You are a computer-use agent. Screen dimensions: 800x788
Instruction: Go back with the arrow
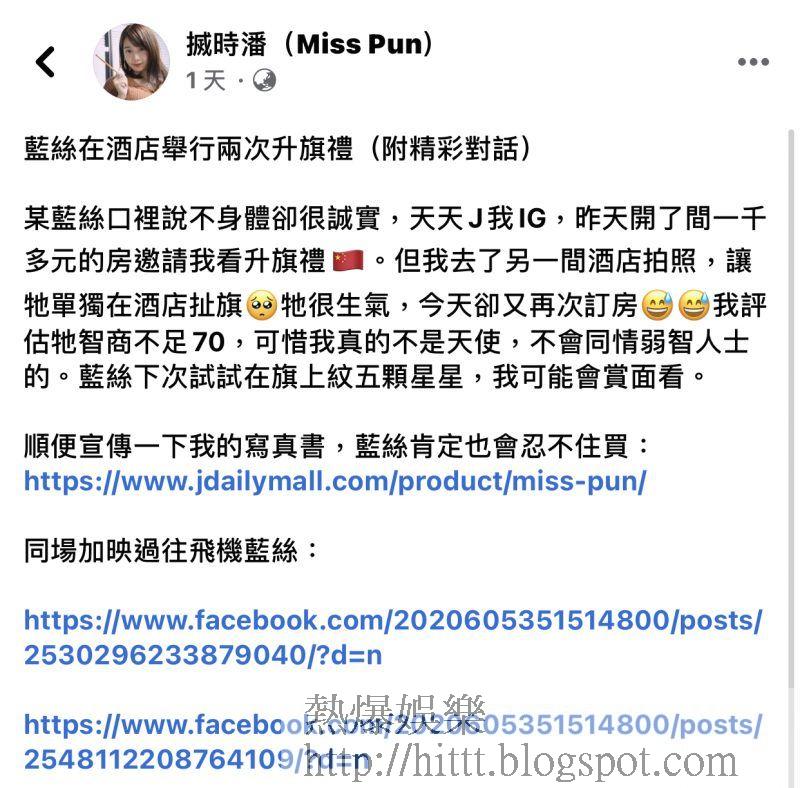45,62
